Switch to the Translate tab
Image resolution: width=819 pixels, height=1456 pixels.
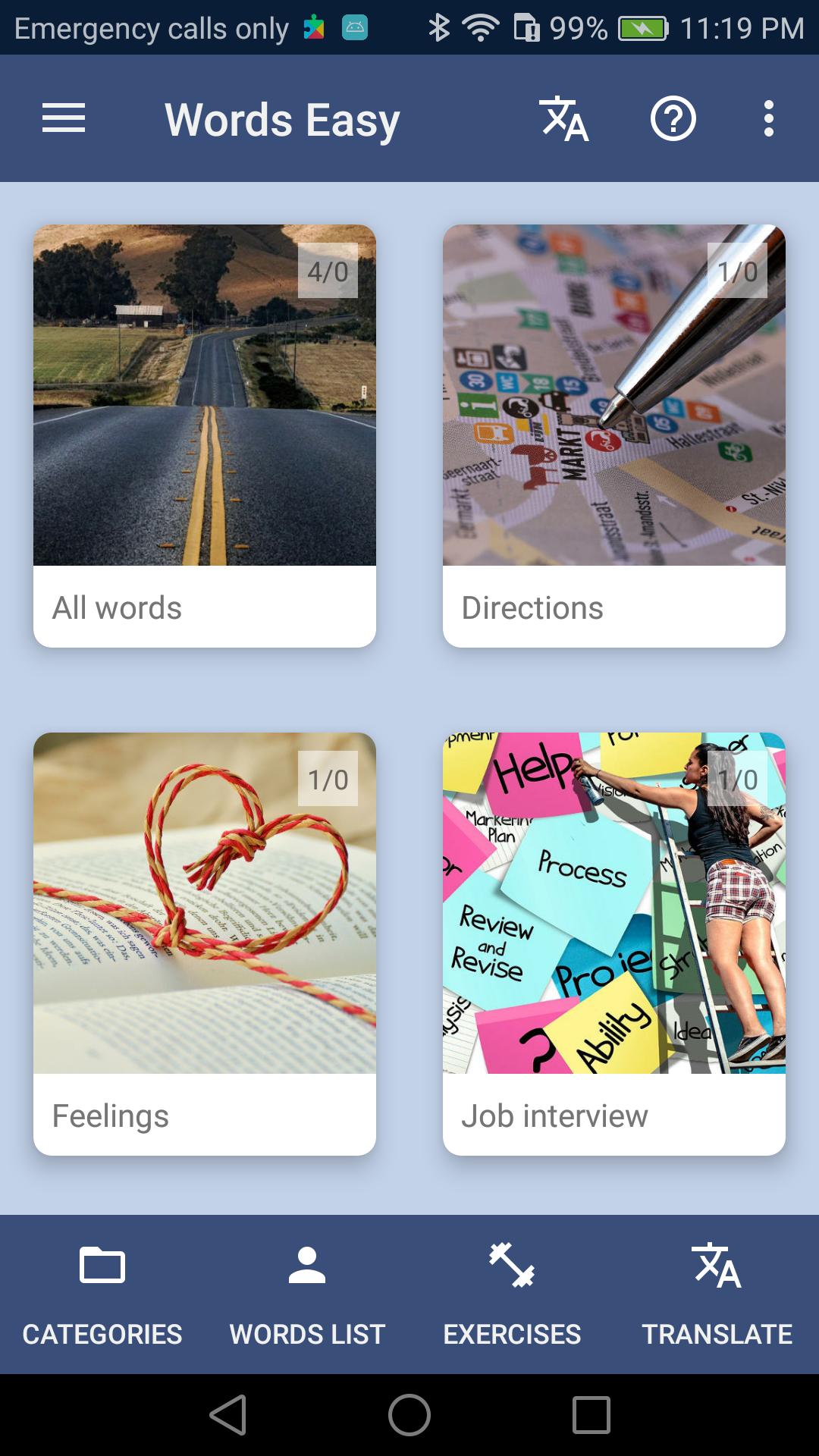717,1294
